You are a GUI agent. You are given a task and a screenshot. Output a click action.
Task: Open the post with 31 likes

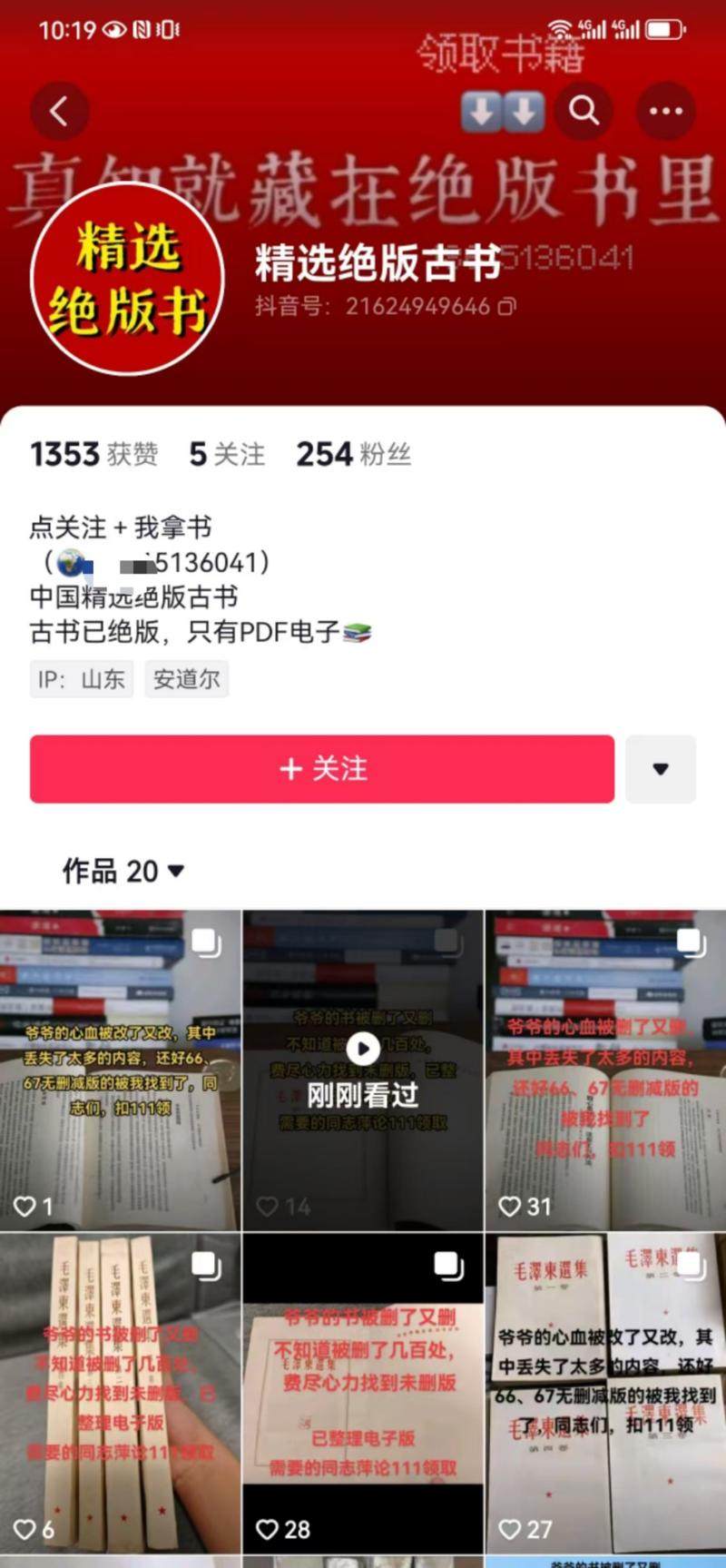(x=605, y=1071)
